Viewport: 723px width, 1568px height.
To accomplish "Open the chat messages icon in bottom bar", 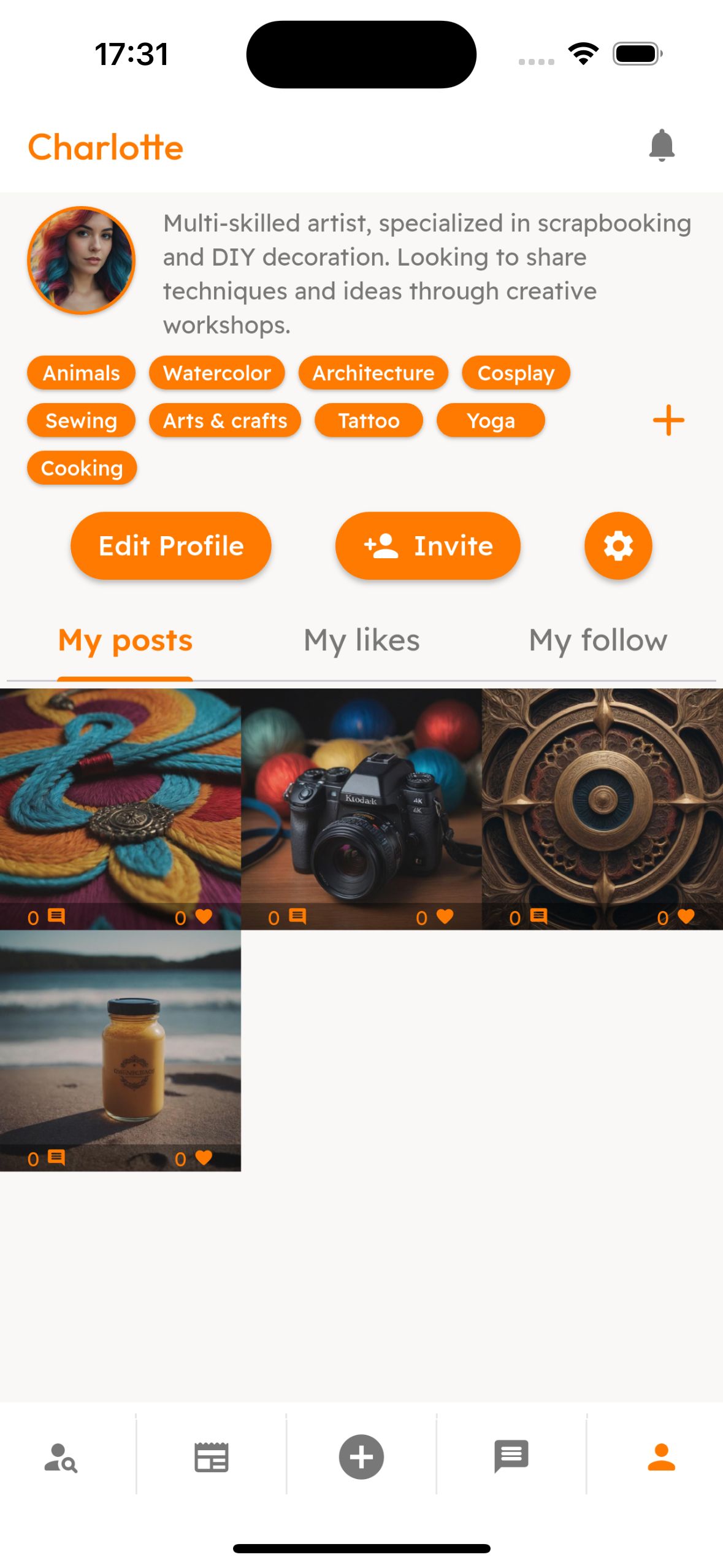I will click(x=511, y=1456).
